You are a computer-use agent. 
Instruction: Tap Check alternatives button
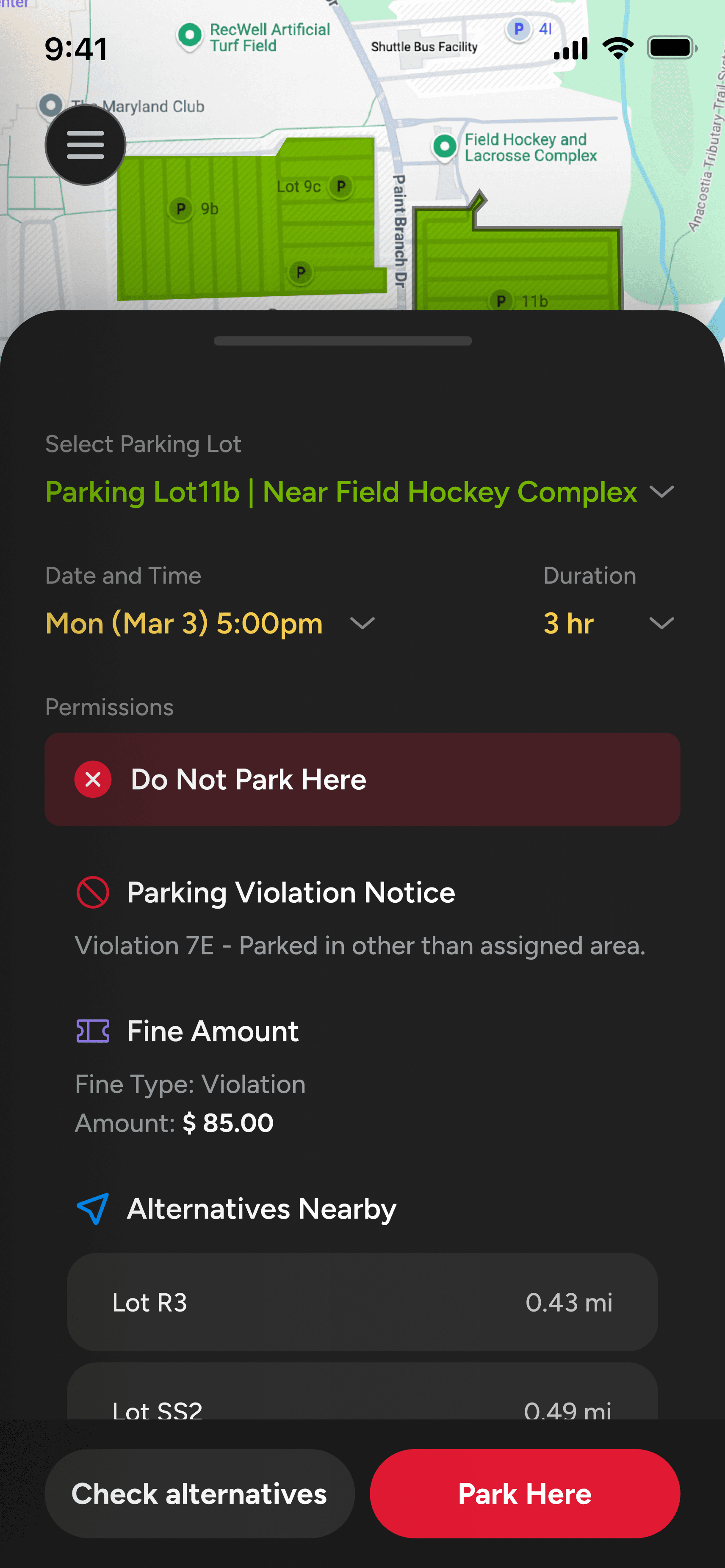tap(199, 1494)
